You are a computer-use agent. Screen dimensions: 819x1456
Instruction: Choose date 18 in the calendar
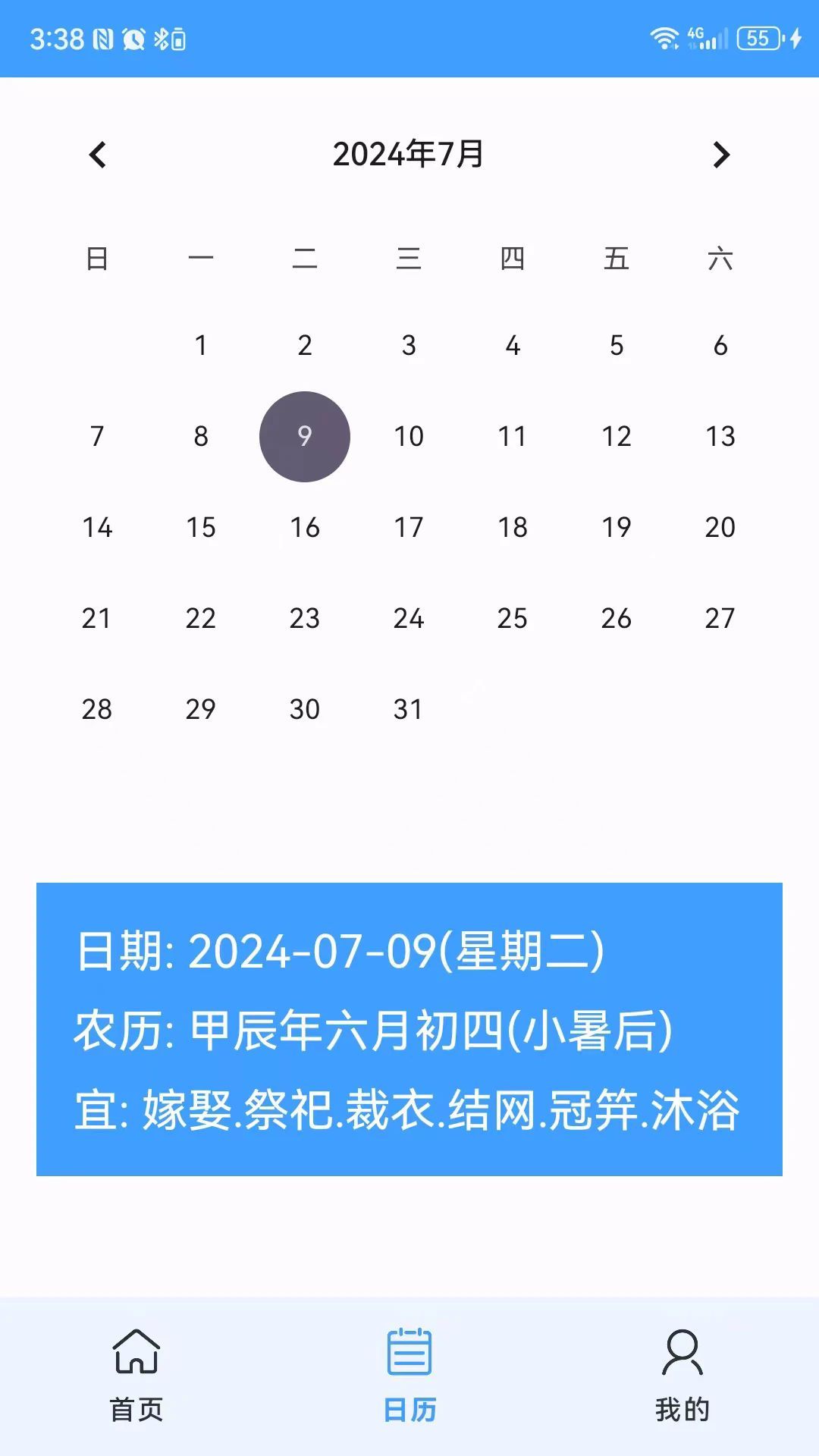[x=513, y=528]
